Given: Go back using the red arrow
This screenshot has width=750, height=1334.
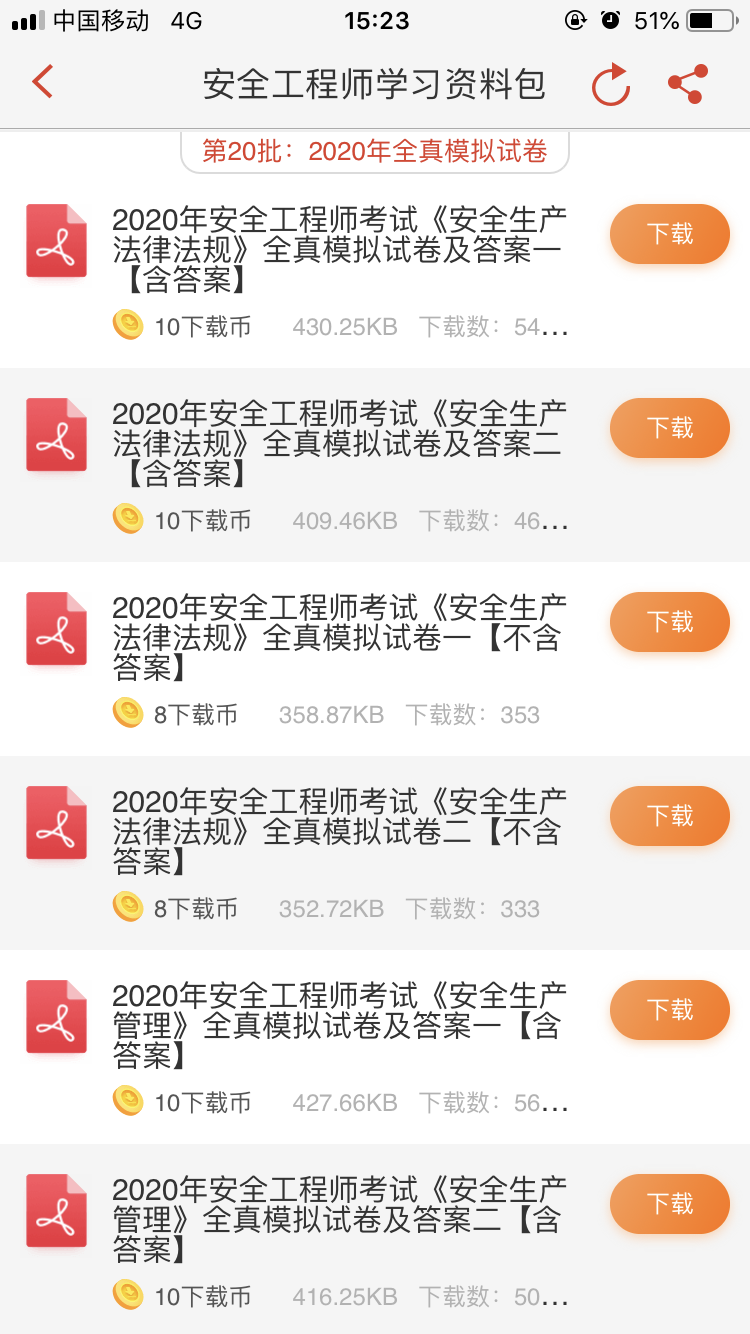Looking at the screenshot, I should coord(42,82).
